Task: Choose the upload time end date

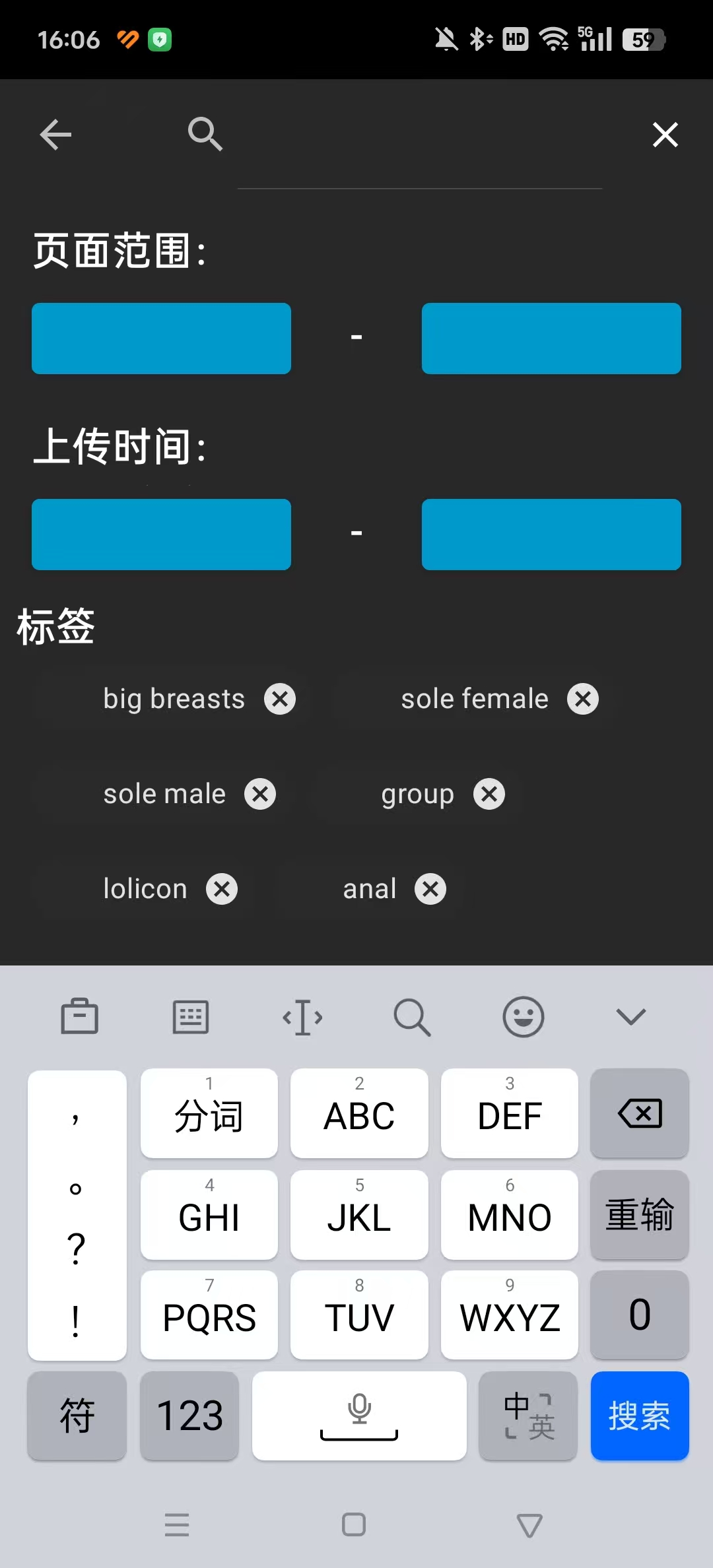Action: [x=551, y=535]
